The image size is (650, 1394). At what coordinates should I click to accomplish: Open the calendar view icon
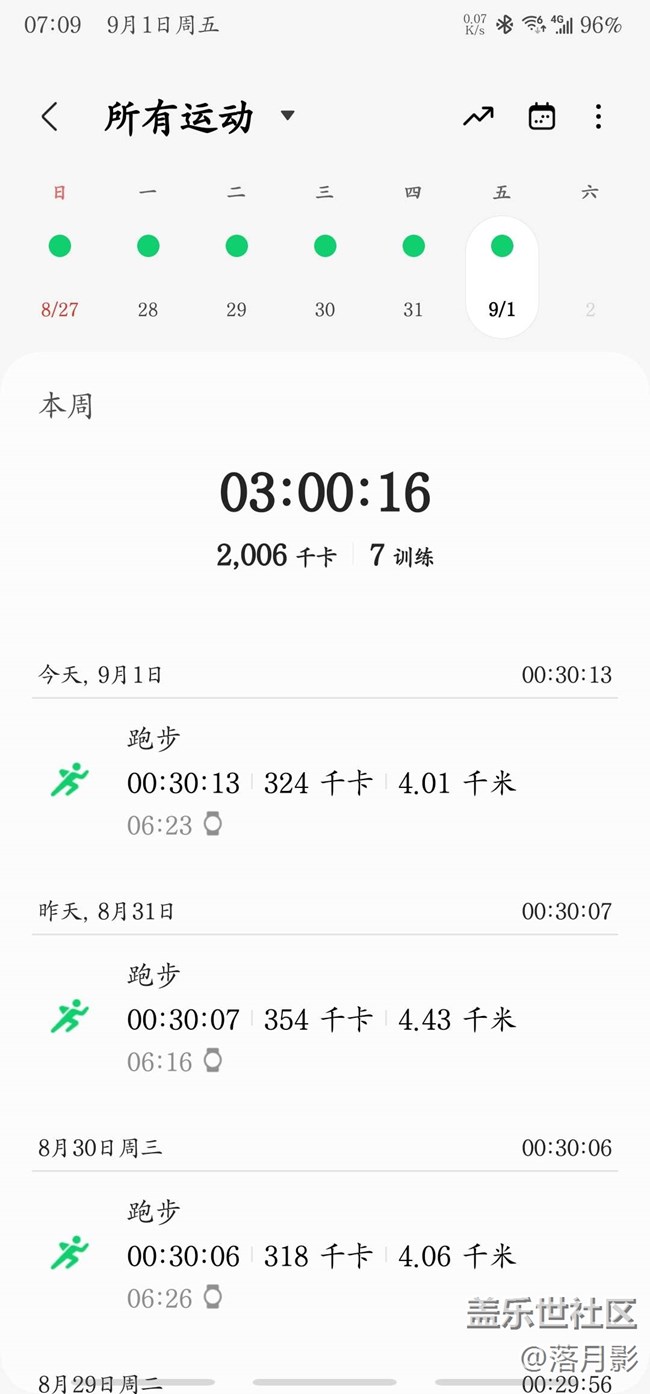tap(542, 117)
